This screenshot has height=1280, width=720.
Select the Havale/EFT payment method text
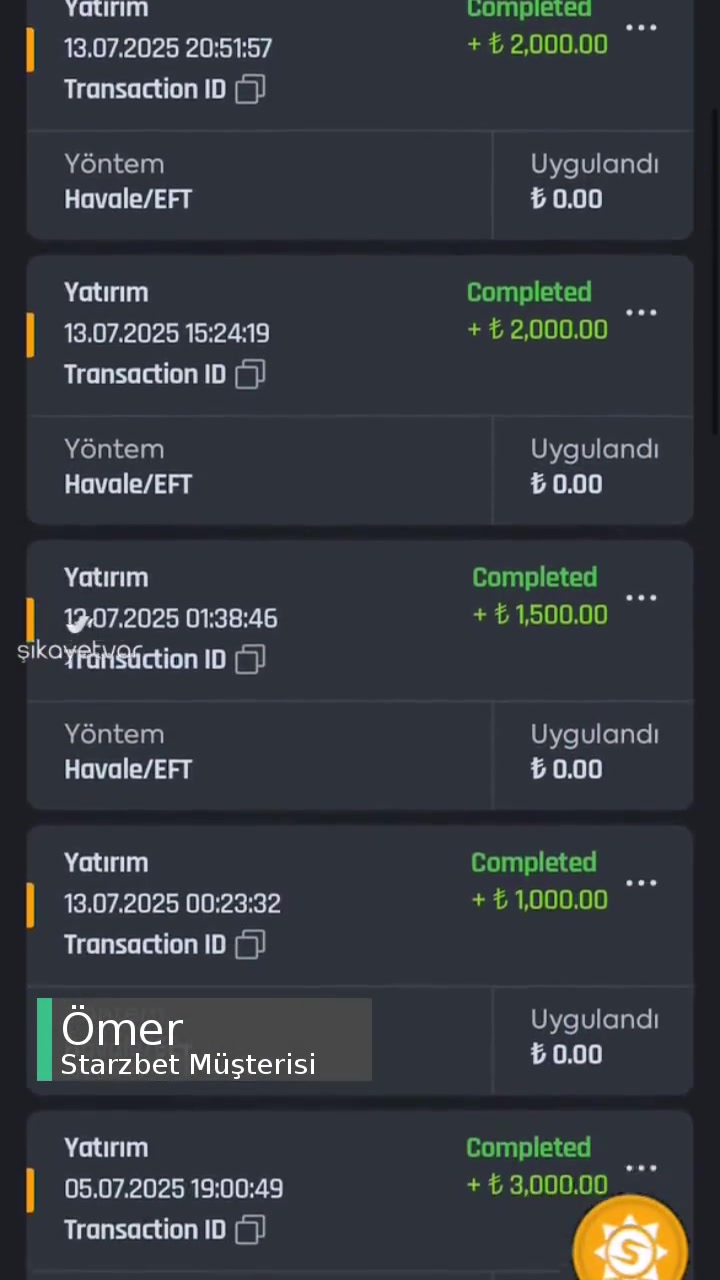point(128,199)
